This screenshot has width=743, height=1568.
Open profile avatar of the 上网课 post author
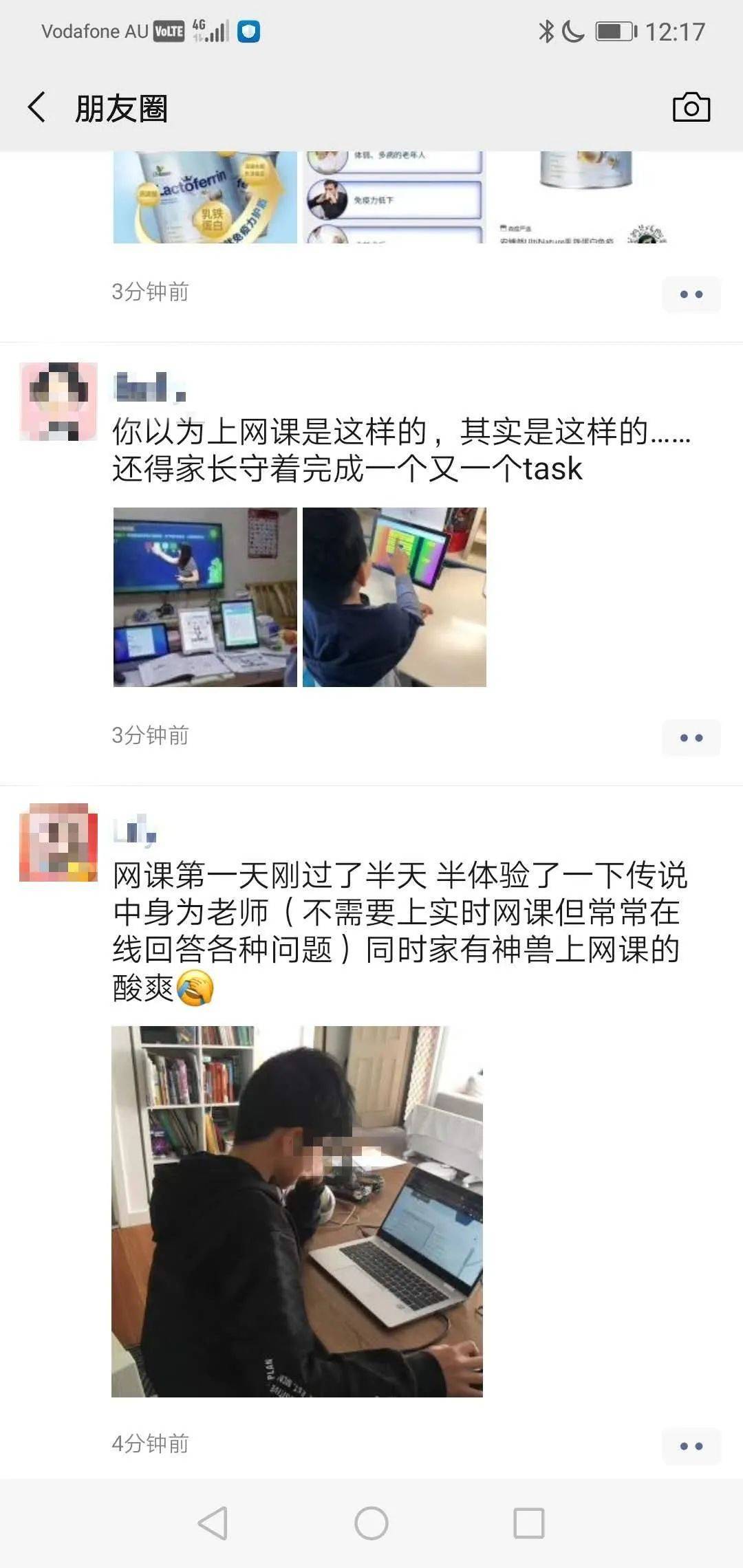pos(58,402)
